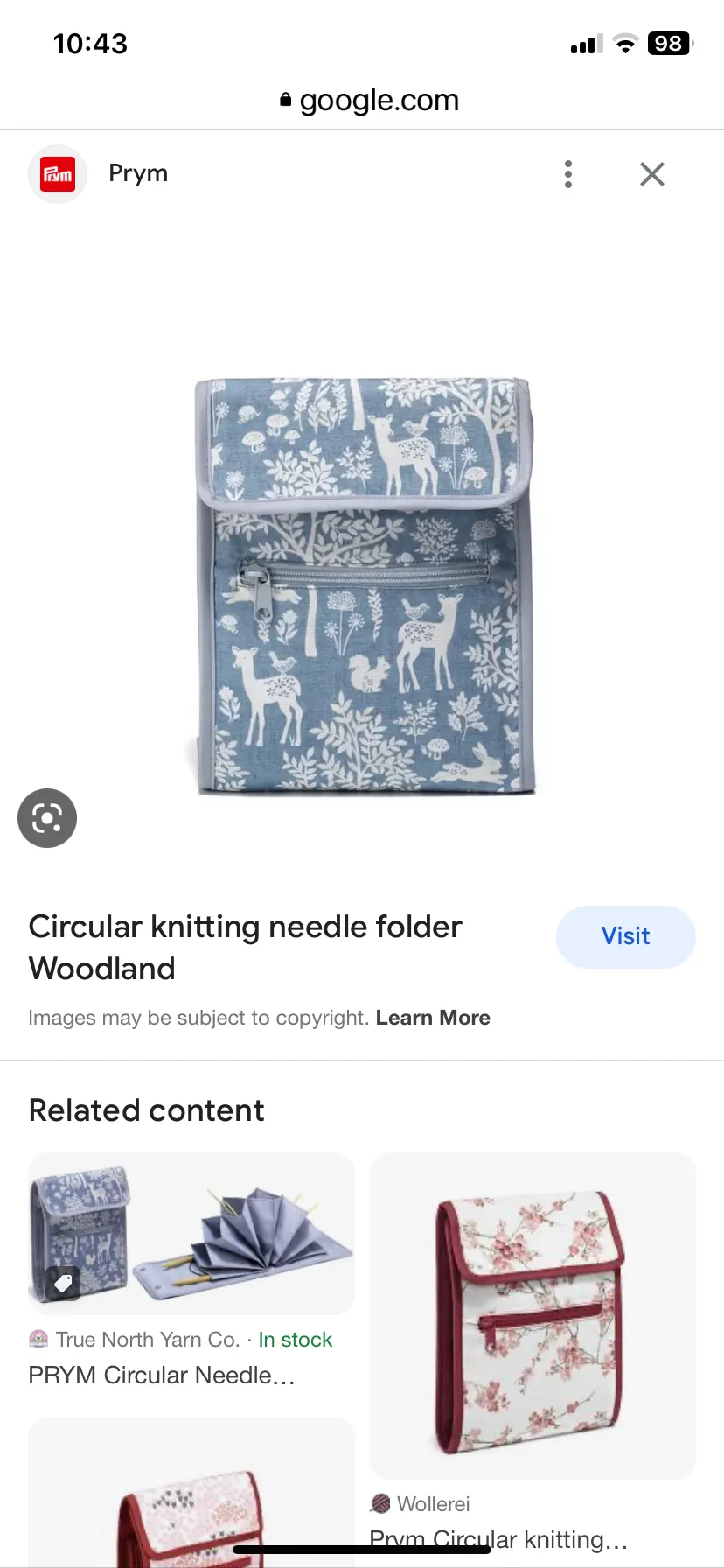Open the Prym source header

(137, 173)
